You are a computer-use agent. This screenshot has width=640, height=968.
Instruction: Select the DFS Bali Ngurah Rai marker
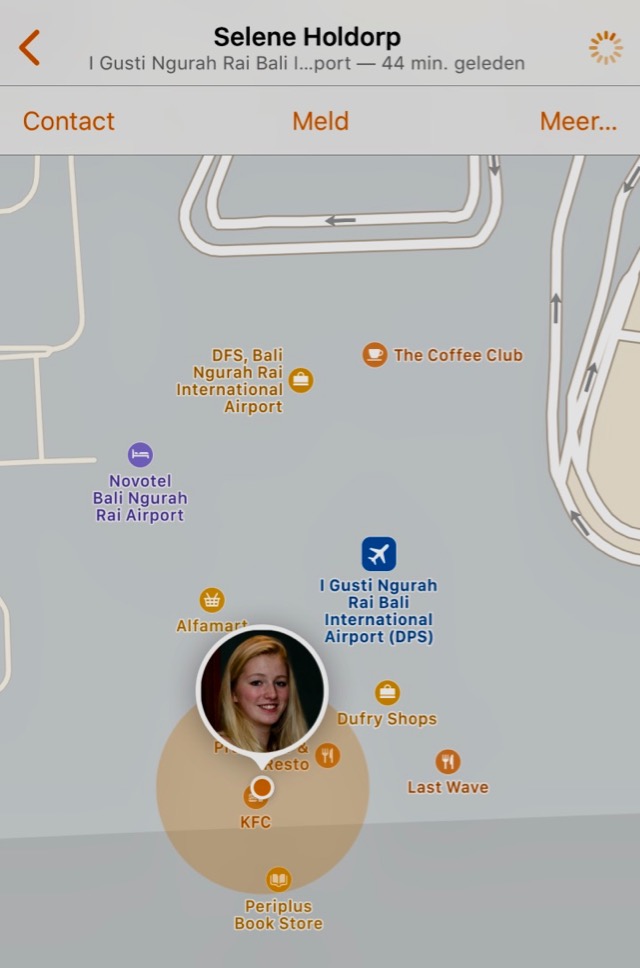301,380
